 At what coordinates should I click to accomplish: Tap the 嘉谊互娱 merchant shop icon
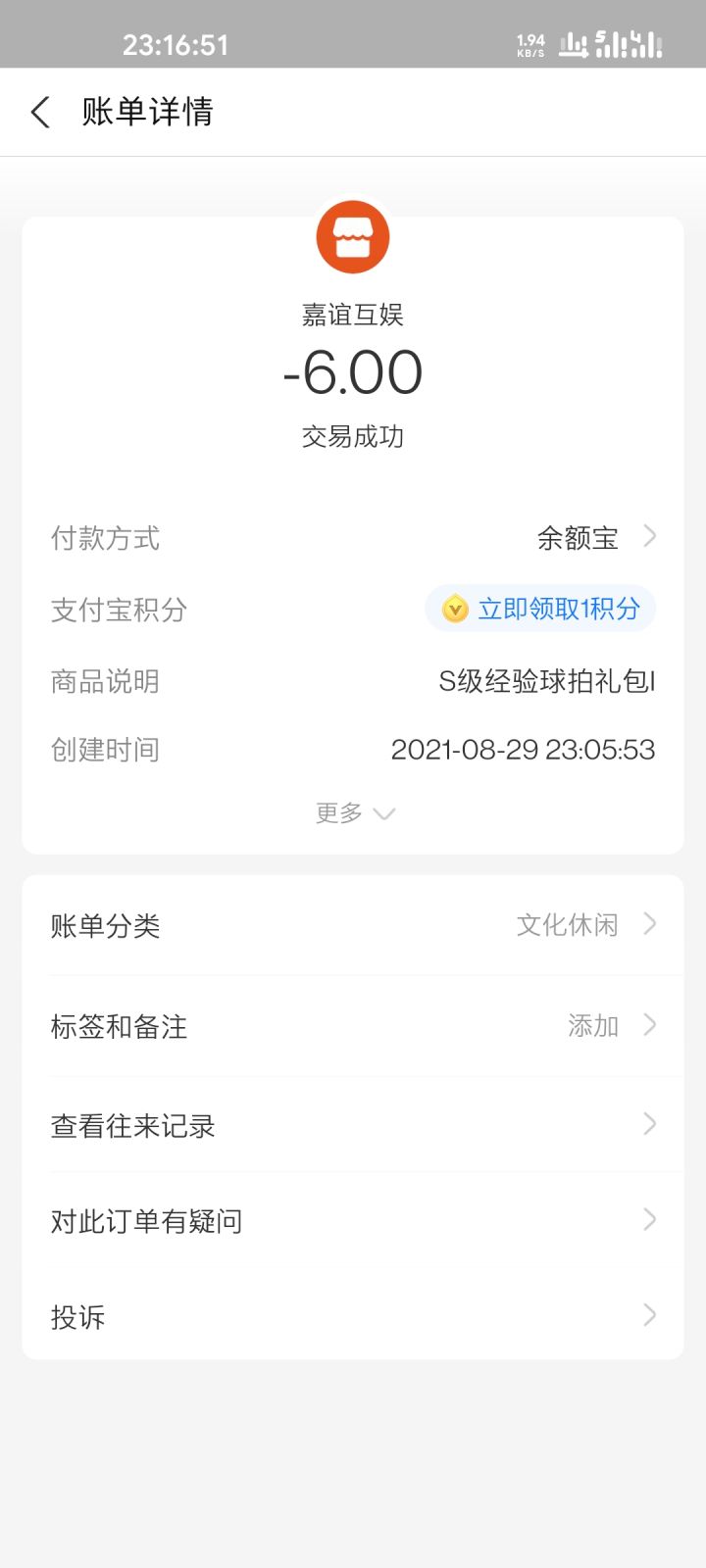[353, 237]
